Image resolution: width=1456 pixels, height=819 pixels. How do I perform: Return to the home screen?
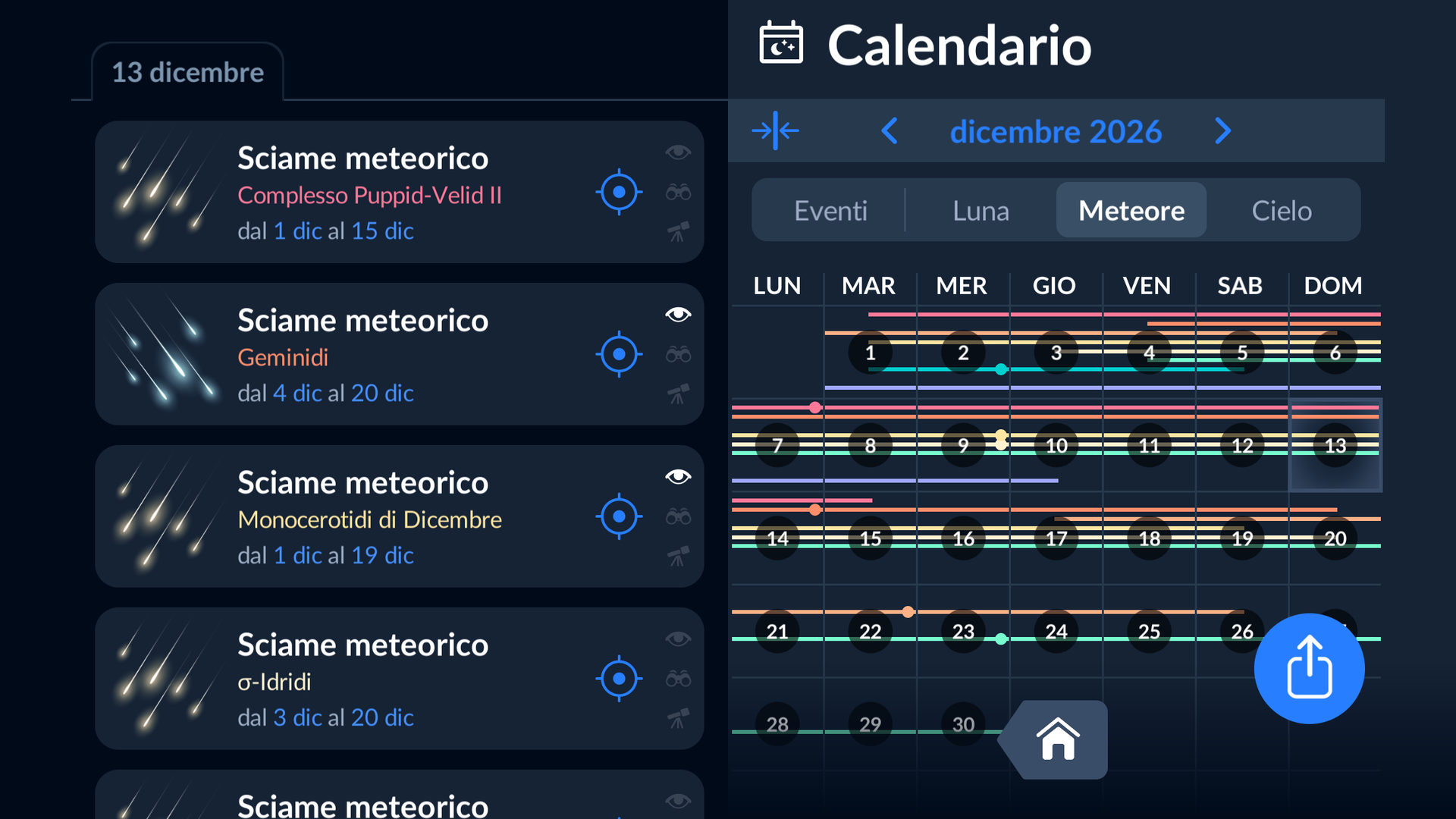[1058, 739]
